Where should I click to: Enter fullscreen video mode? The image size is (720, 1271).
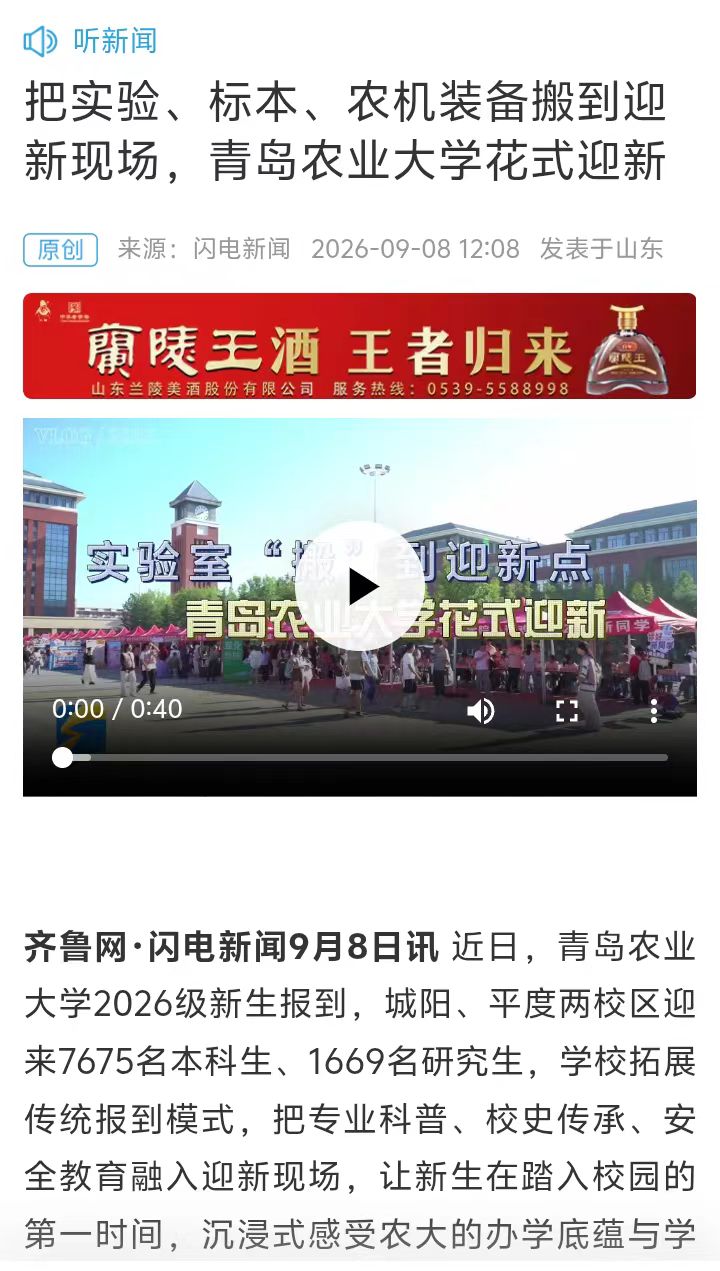[567, 711]
